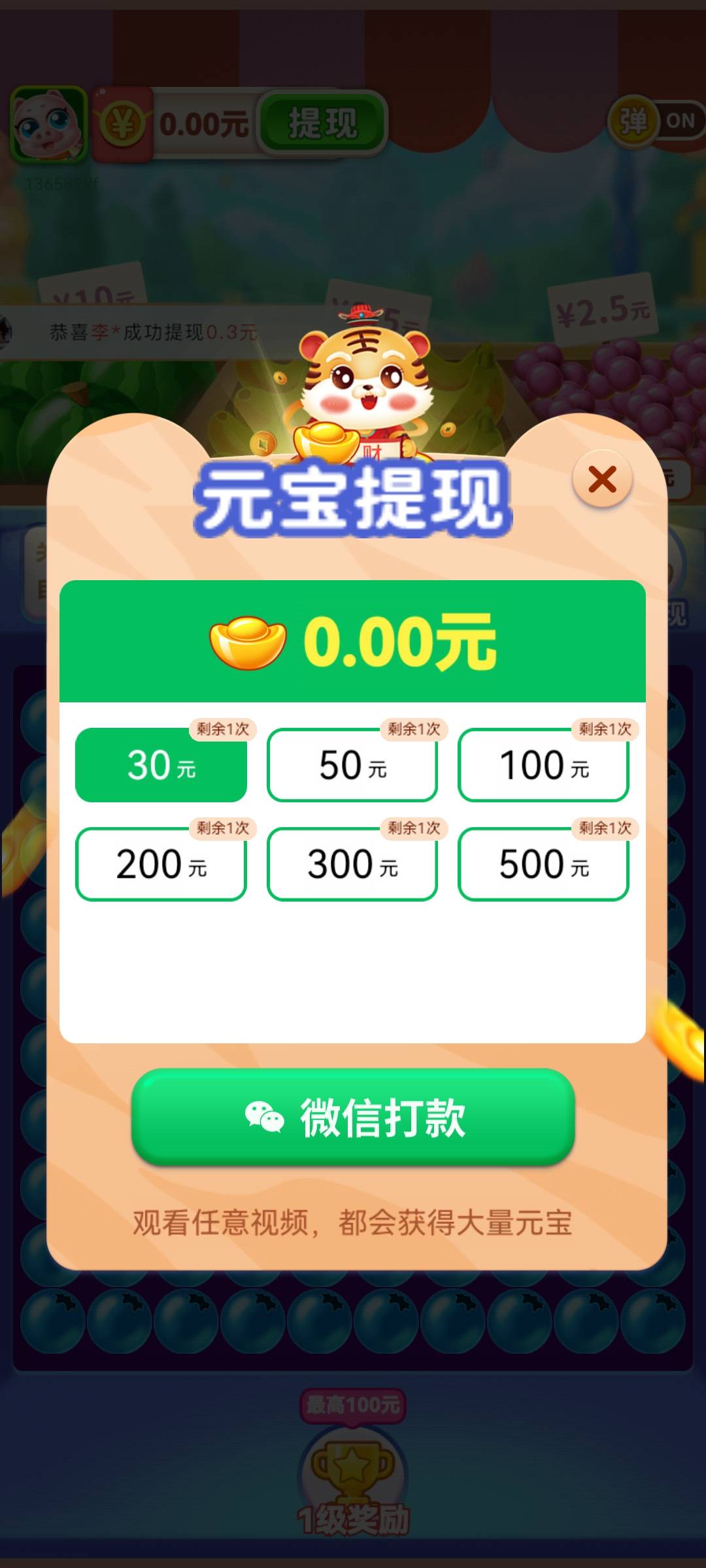Image resolution: width=706 pixels, height=1568 pixels.
Task: Tap the 微信打款 button
Action: point(353,1118)
